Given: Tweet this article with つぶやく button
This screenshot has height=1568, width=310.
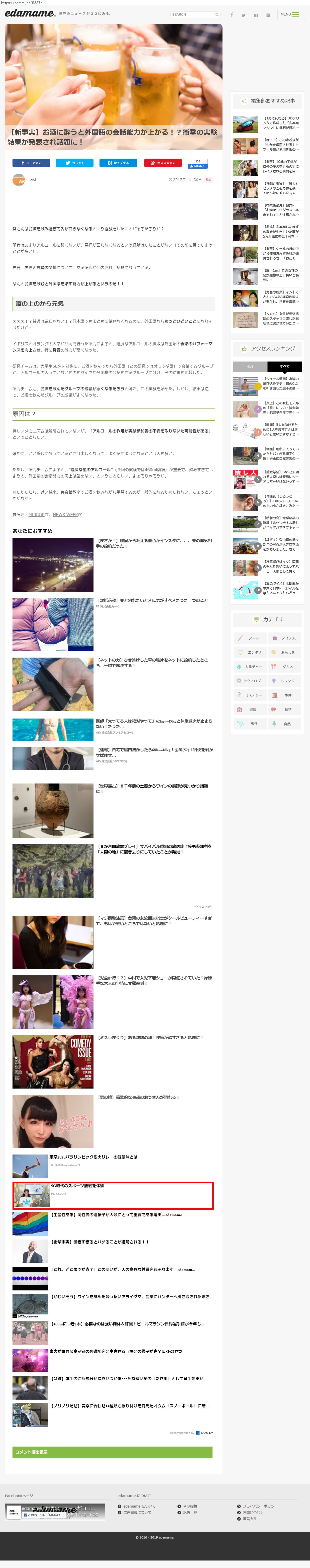Looking at the screenshot, I should pyautogui.click(x=75, y=163).
